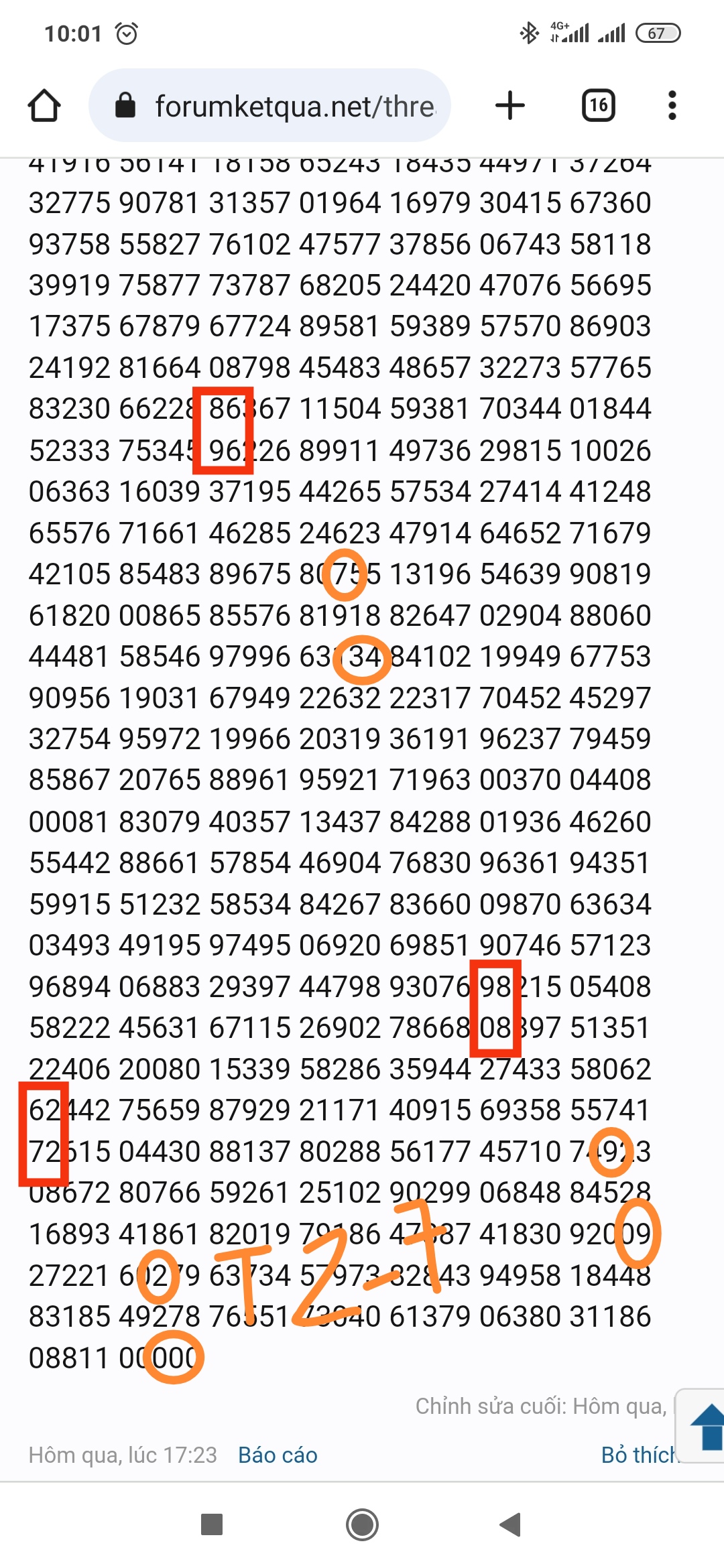Open recent apps from the navigation bar
Screen dimensions: 724x1568
[212, 1524]
